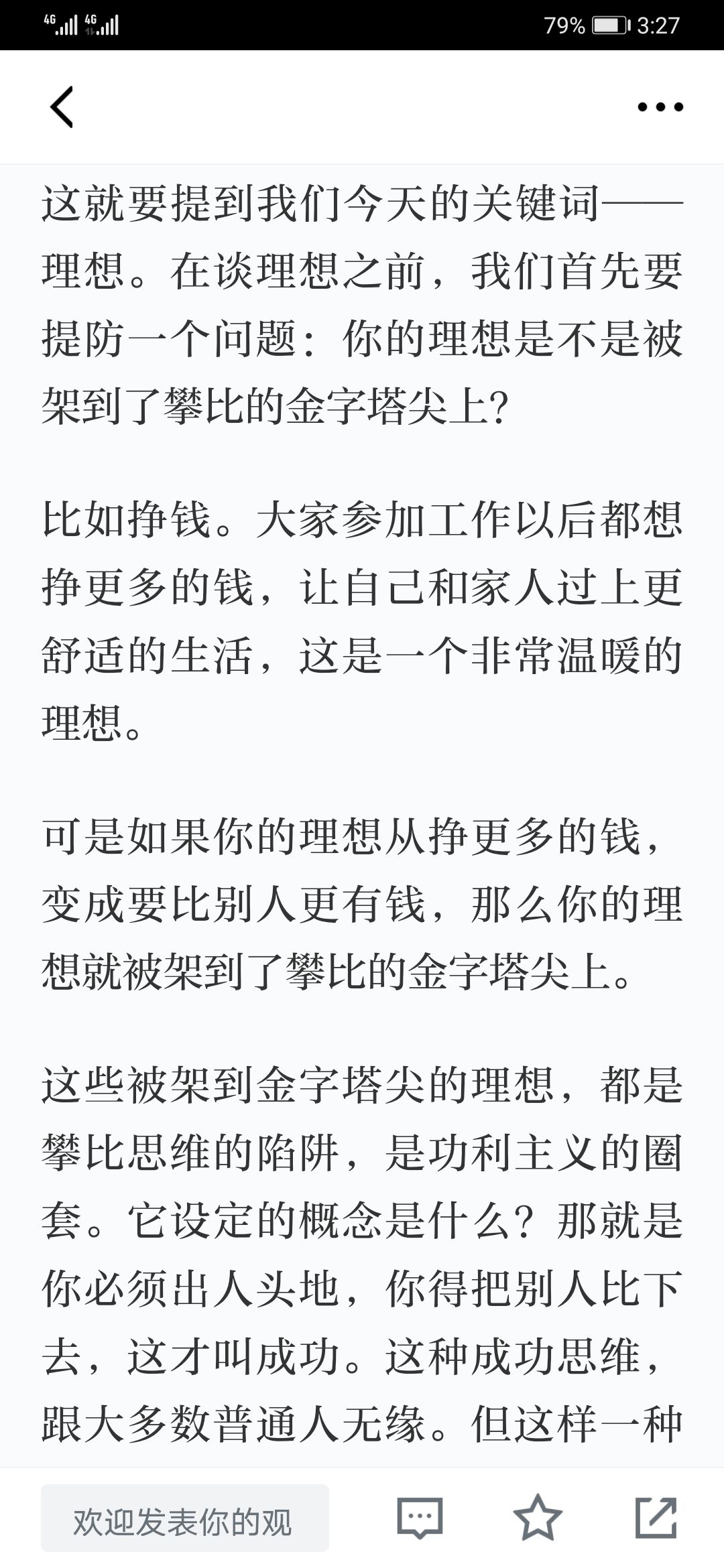Favorite this article with the star icon
The image size is (724, 1568).
coord(538,1517)
